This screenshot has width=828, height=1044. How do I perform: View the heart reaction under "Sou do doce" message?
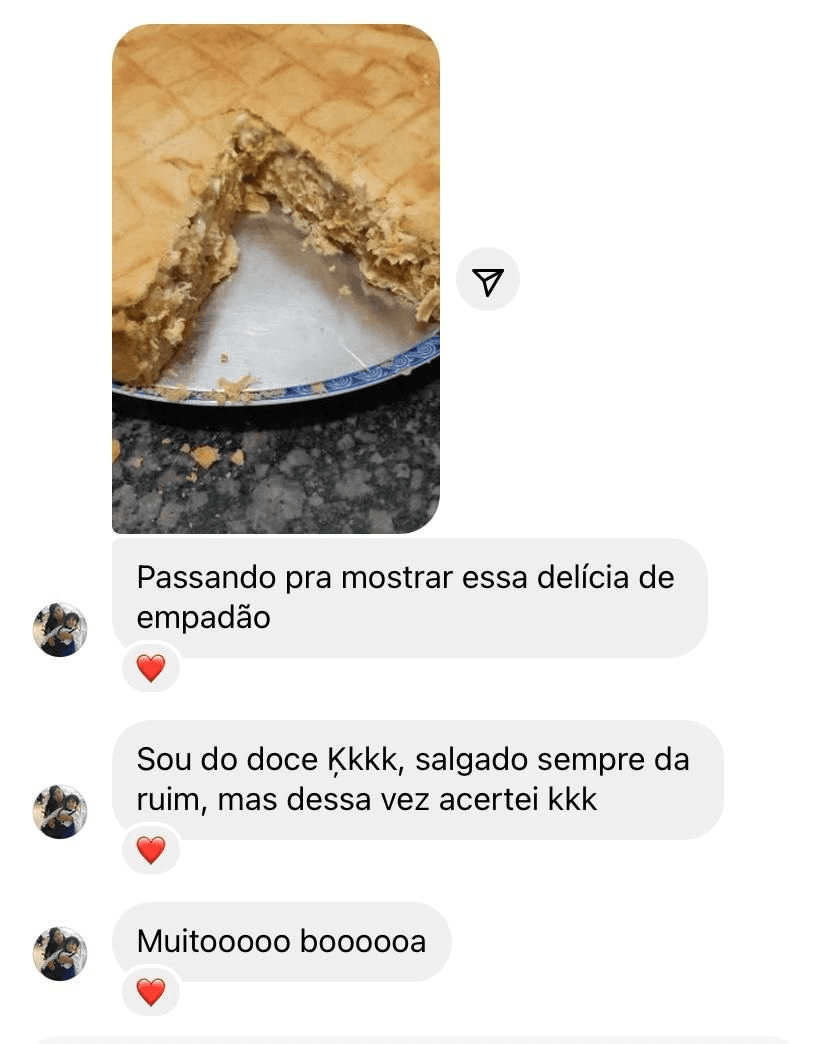click(151, 850)
